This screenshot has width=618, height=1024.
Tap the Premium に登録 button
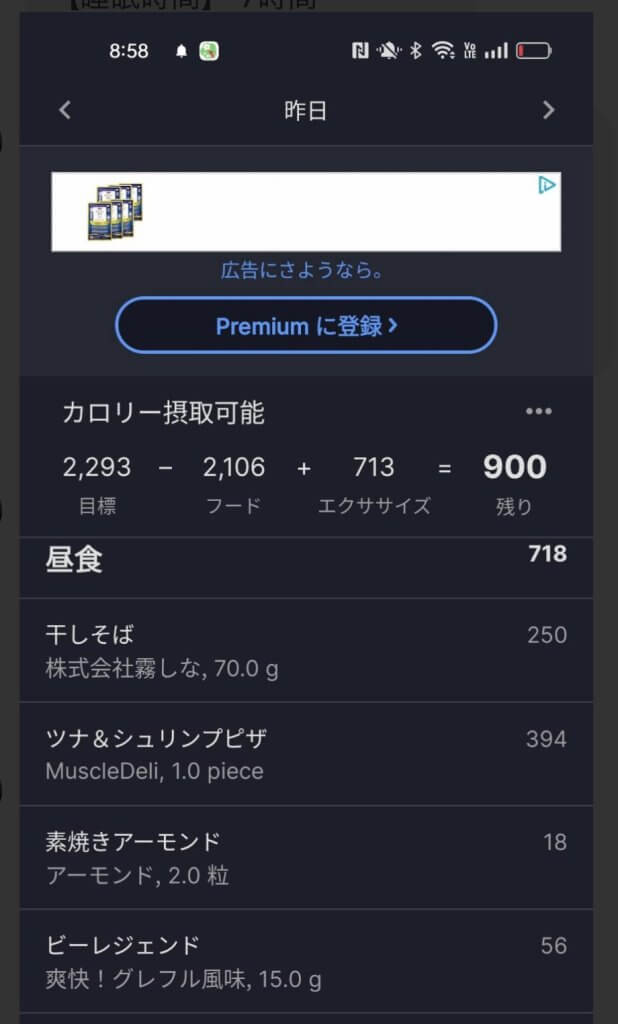[x=306, y=325]
